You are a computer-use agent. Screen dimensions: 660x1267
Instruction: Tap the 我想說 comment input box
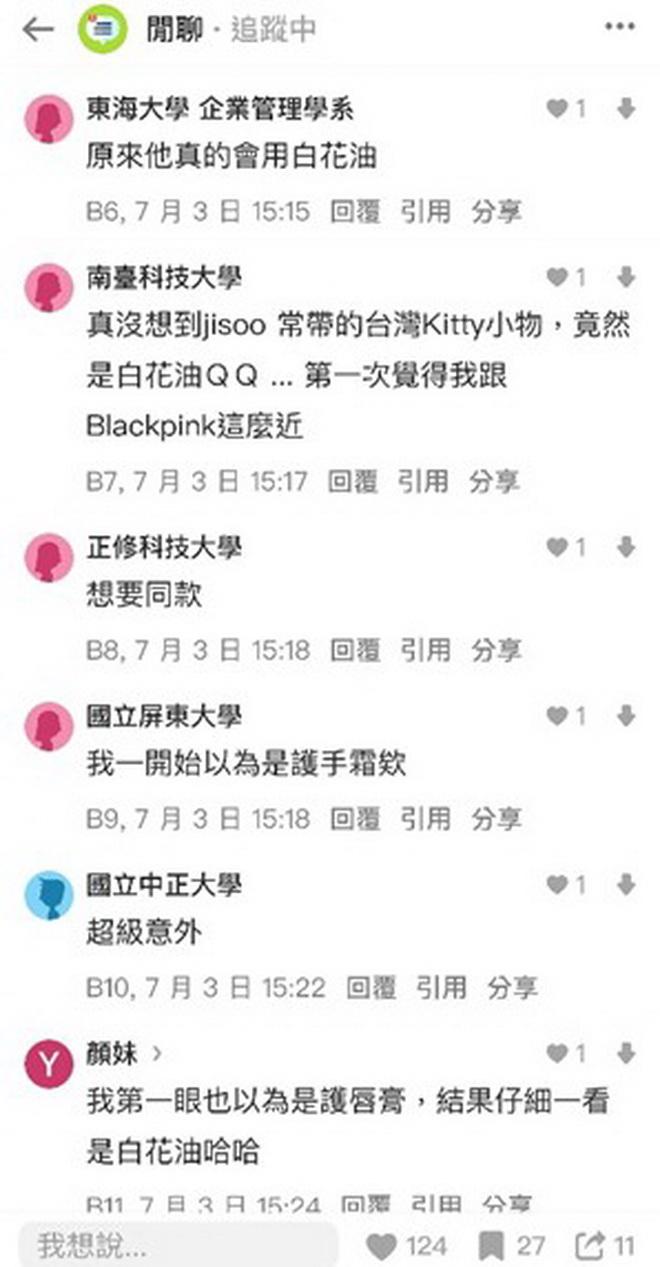point(178,1245)
